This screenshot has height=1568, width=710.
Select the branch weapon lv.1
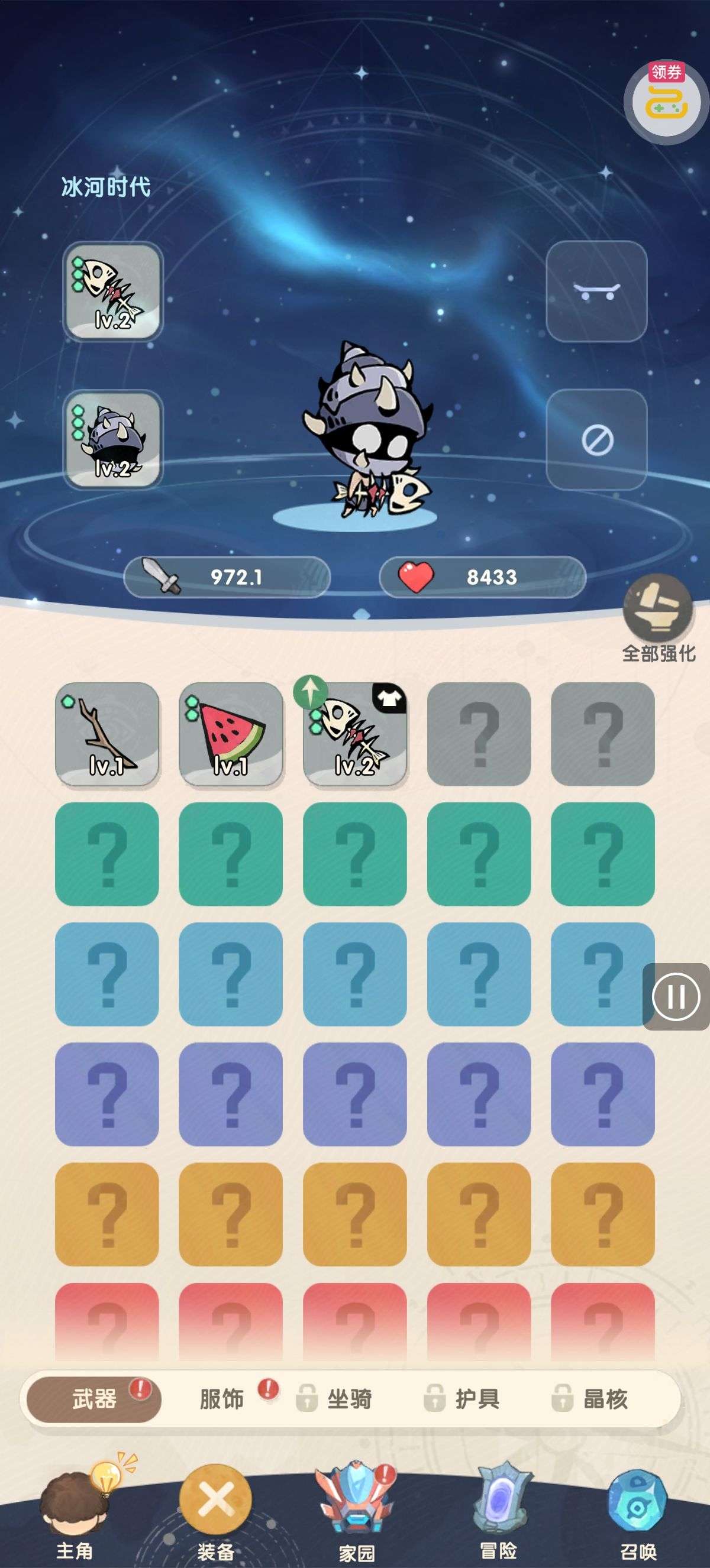click(107, 734)
